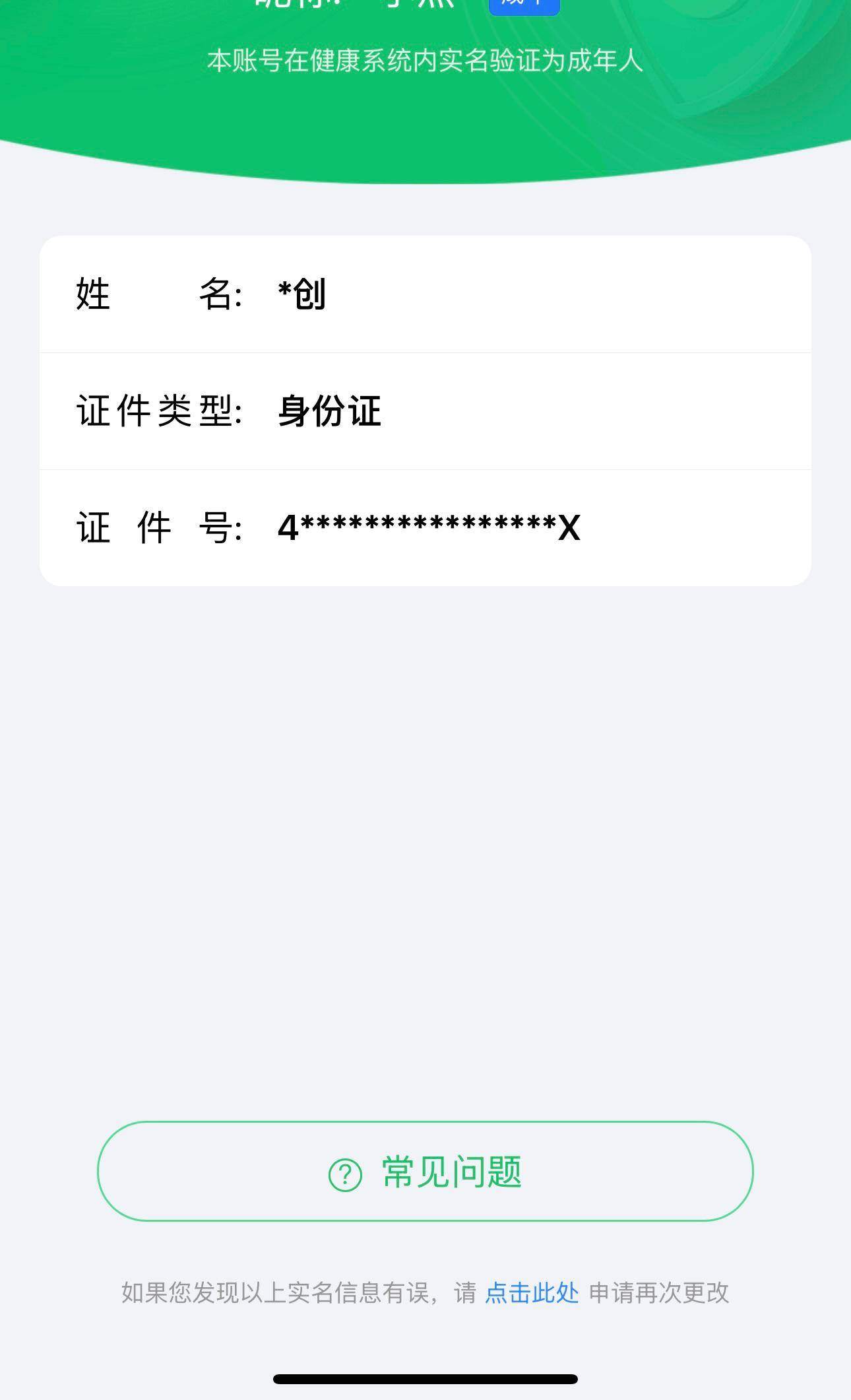This screenshot has width=851, height=1400.
Task: Select the certificate number card row
Action: click(425, 527)
